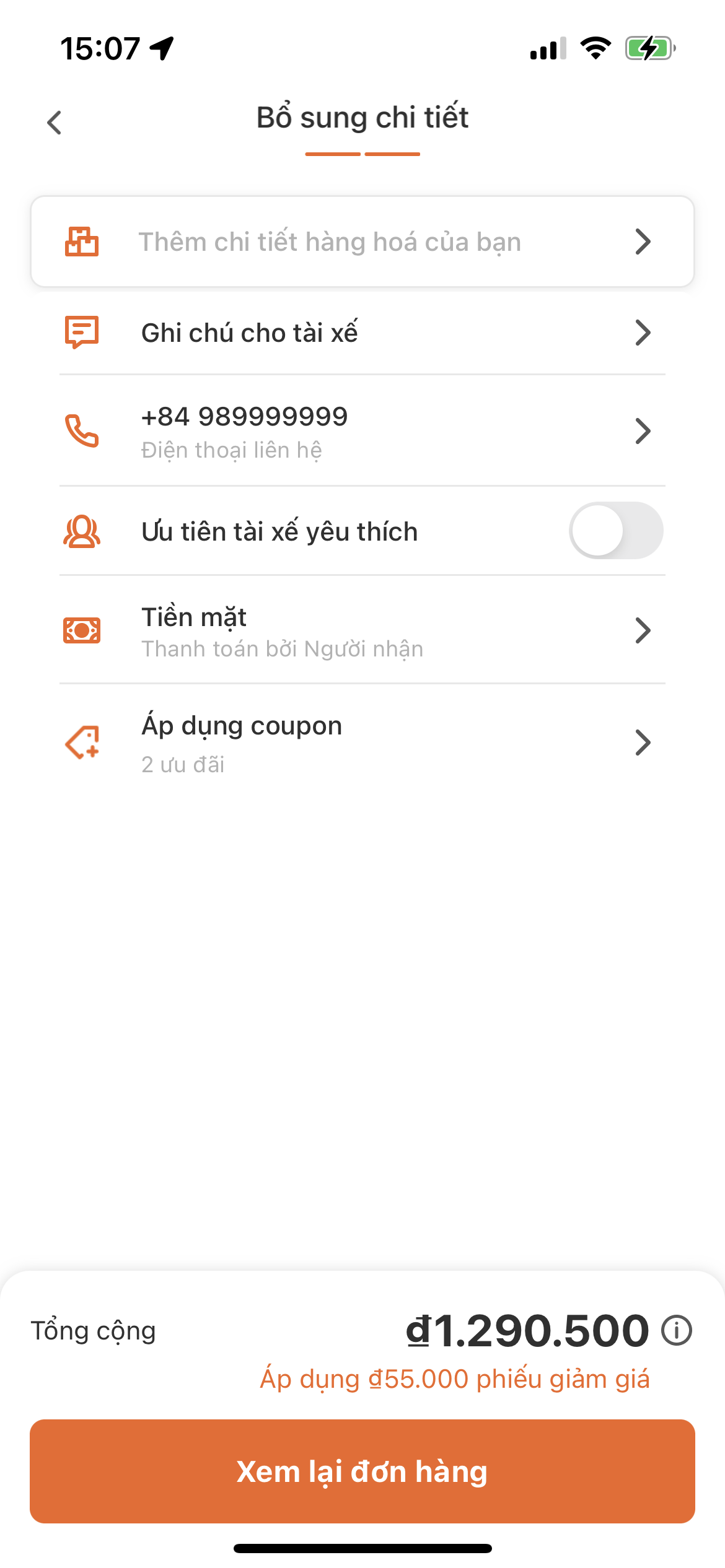Change the 'Tiền mặt' payment method
This screenshot has height=1568, width=725.
(362, 630)
